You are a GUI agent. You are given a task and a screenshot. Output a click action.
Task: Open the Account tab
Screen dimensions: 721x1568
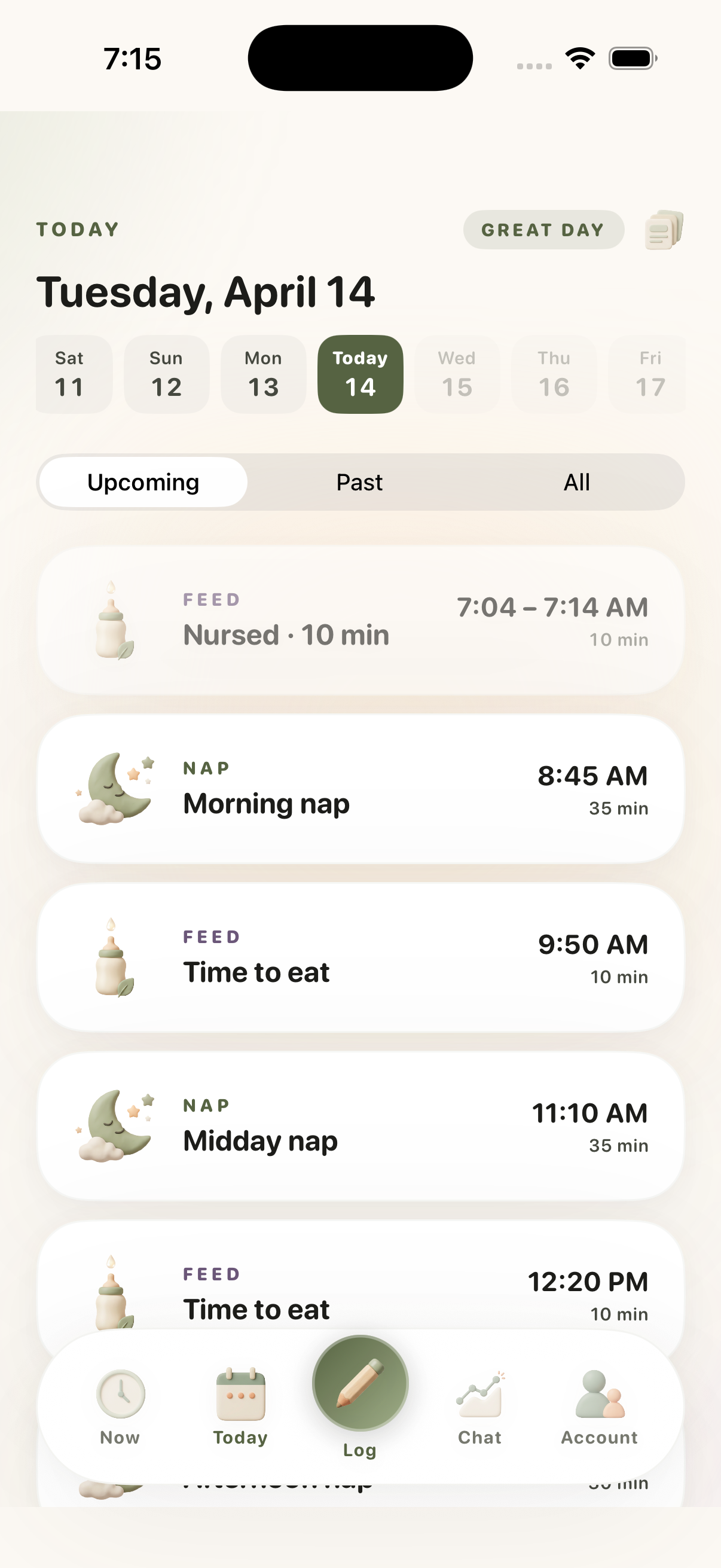(599, 1407)
